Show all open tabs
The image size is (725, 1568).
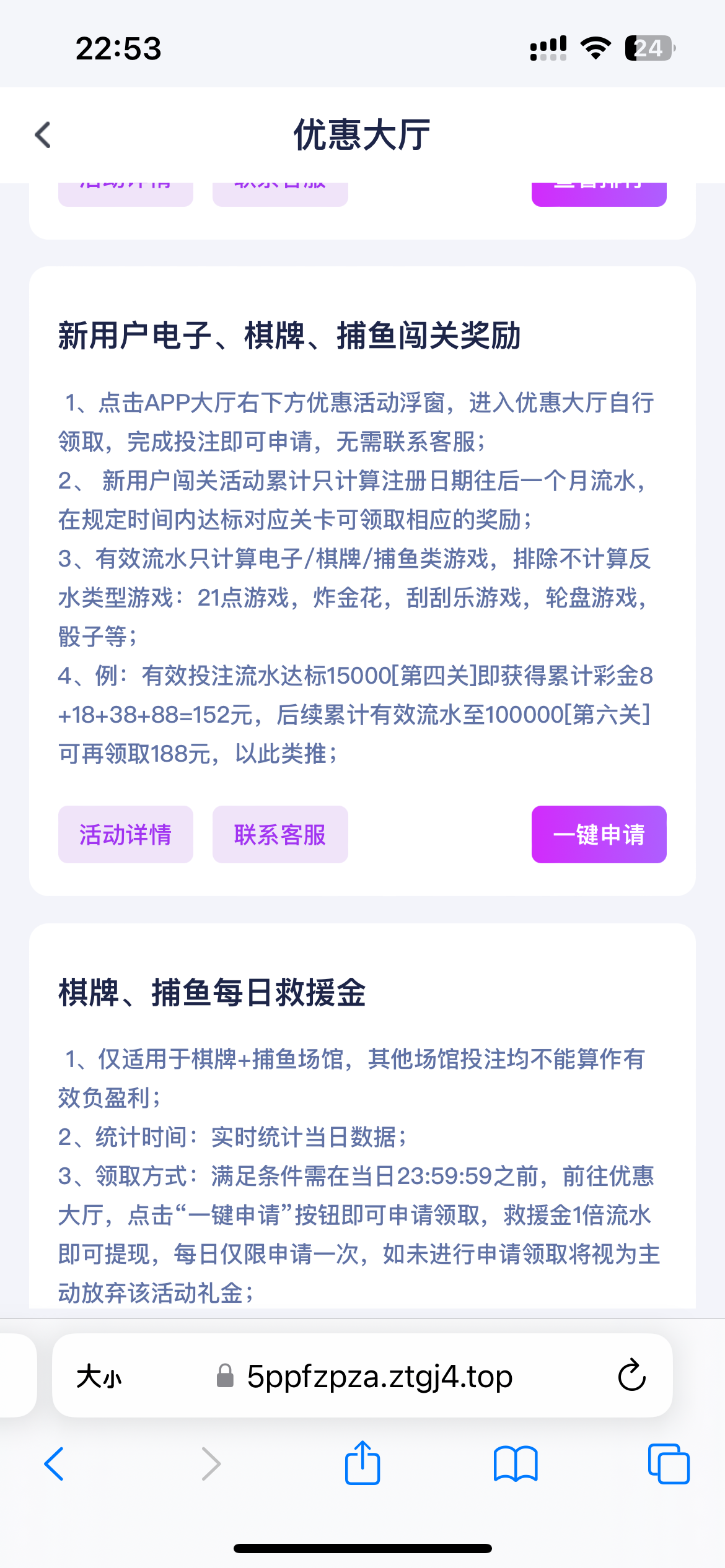coord(668,1464)
